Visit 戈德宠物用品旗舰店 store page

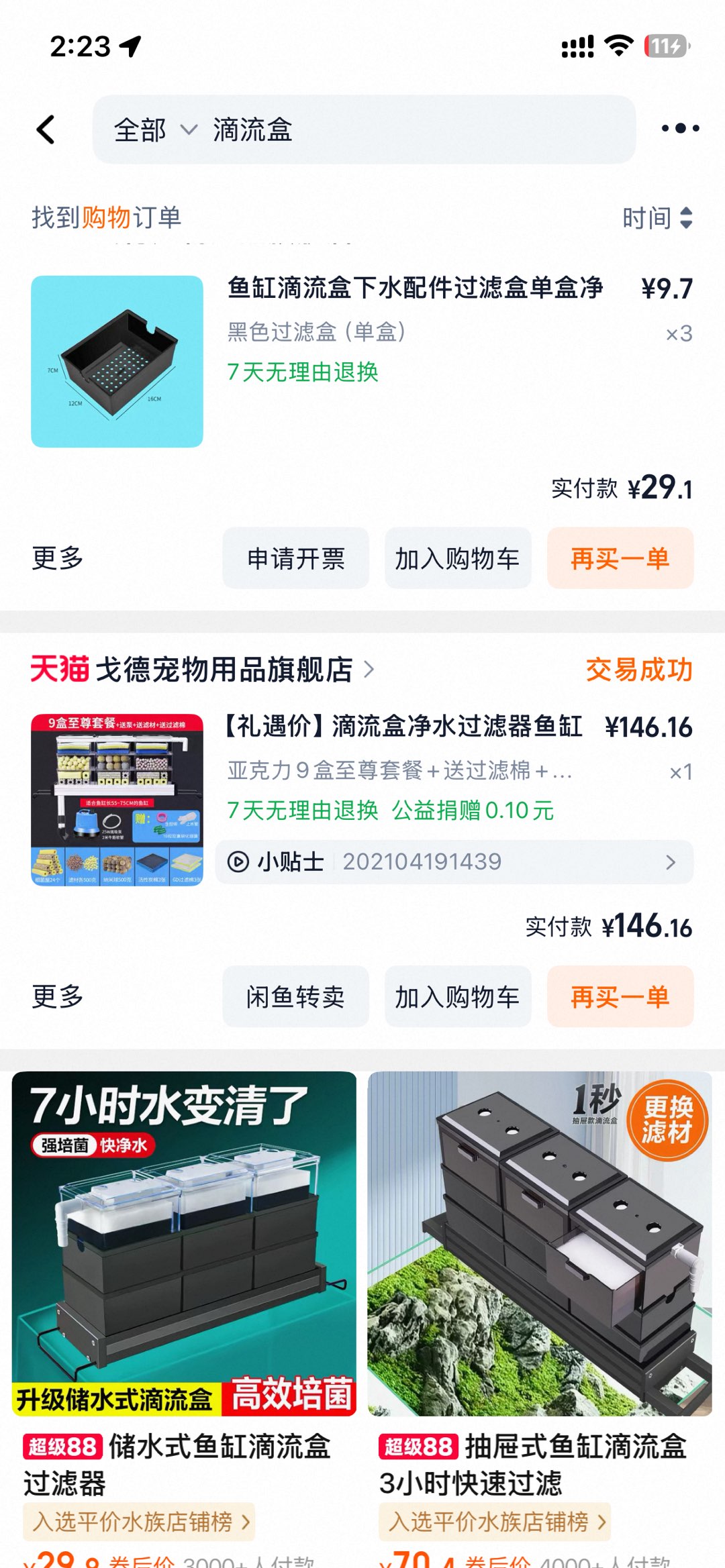coord(224,670)
